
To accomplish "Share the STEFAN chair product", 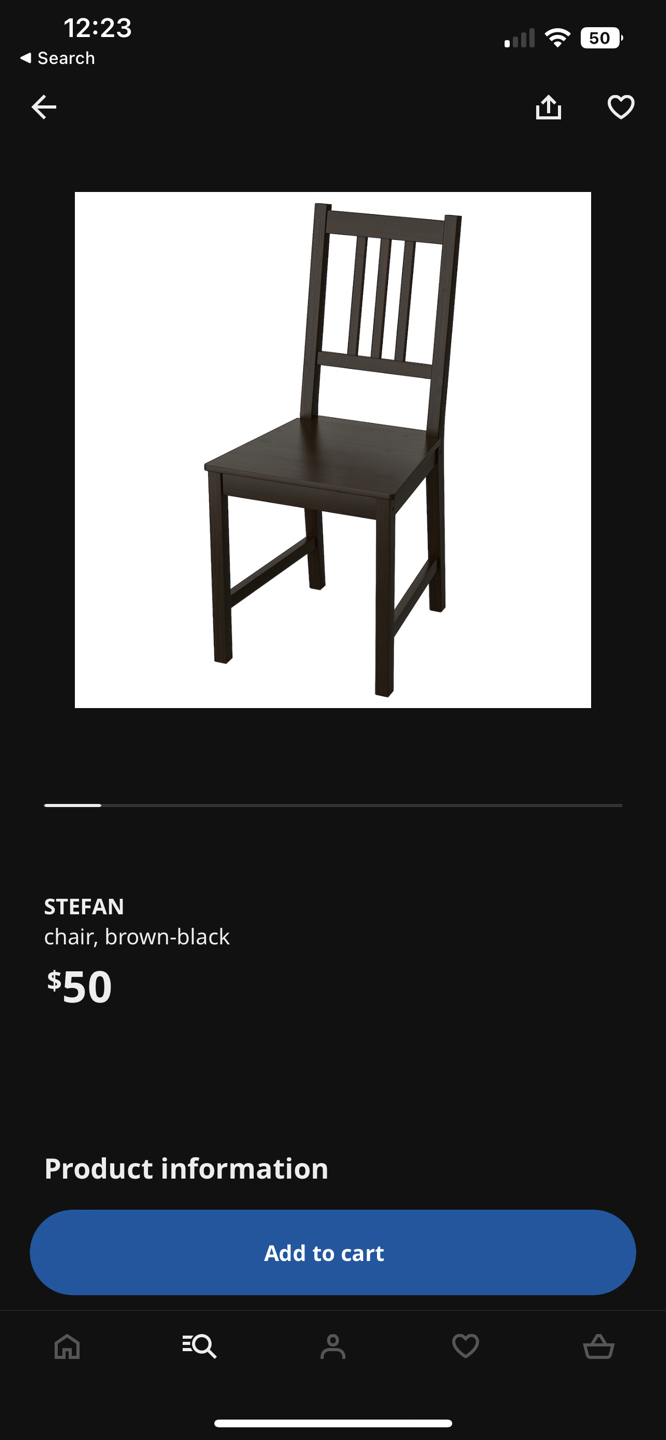I will [x=548, y=107].
